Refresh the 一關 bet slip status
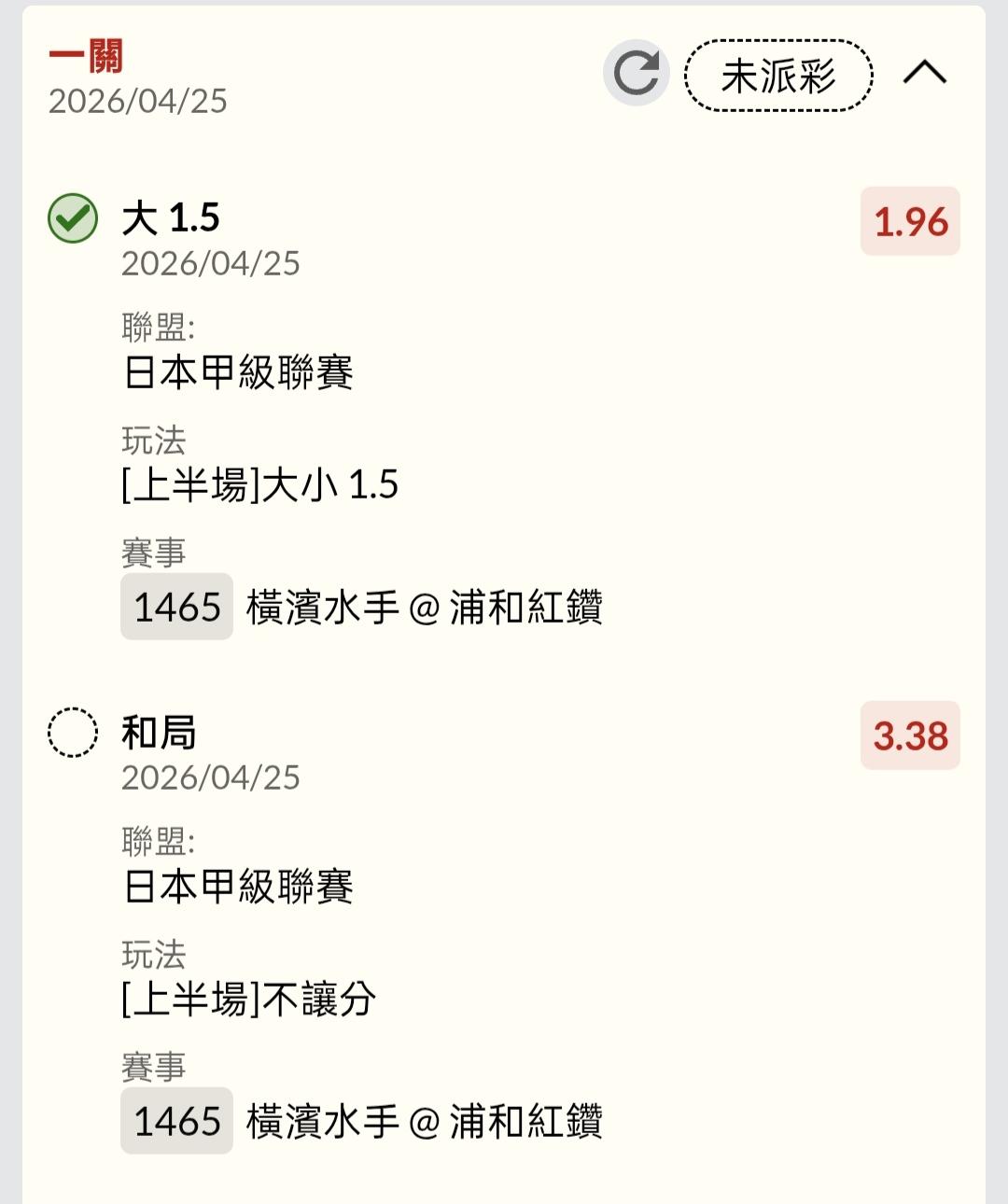Screen dimensions: 1008x1204 637,74
